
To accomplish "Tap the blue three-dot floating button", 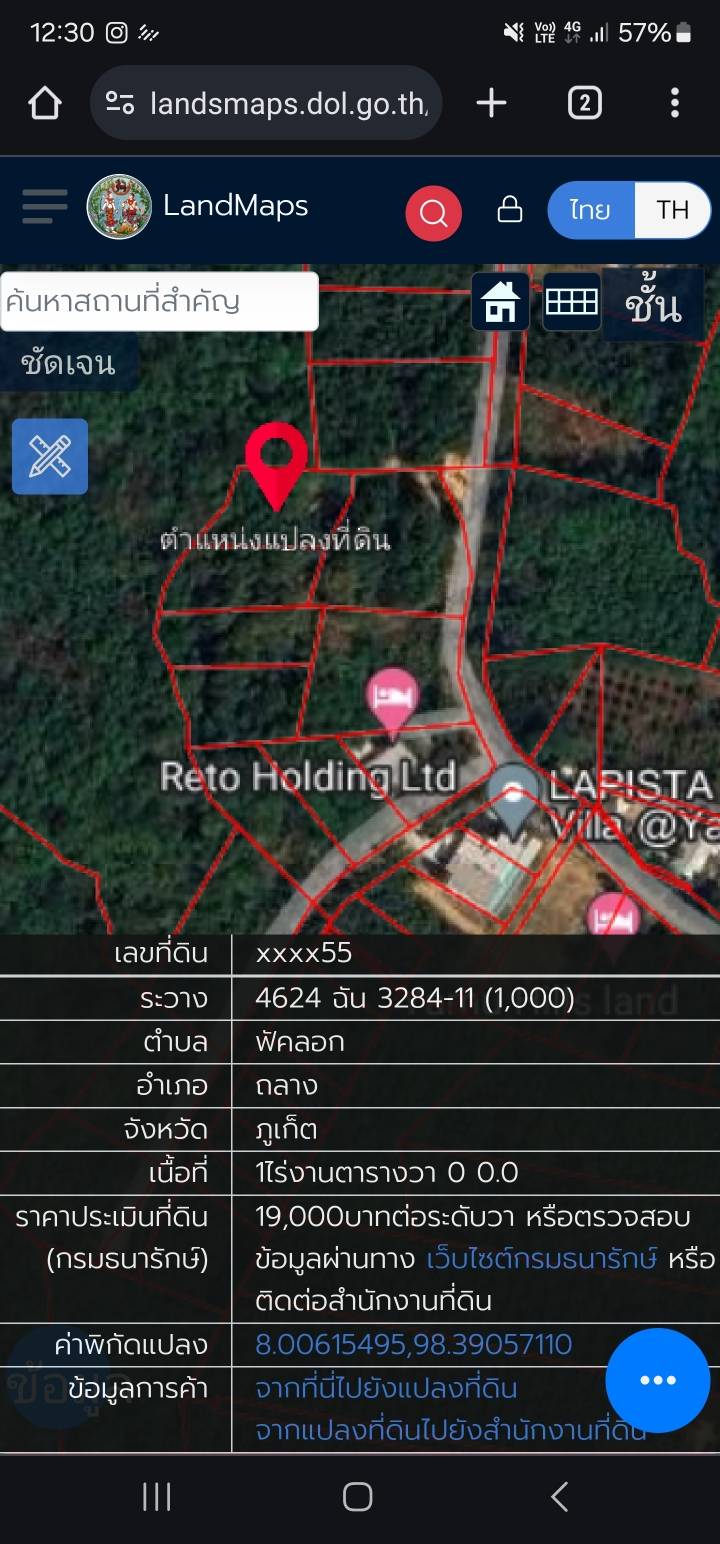I will click(x=657, y=1380).
